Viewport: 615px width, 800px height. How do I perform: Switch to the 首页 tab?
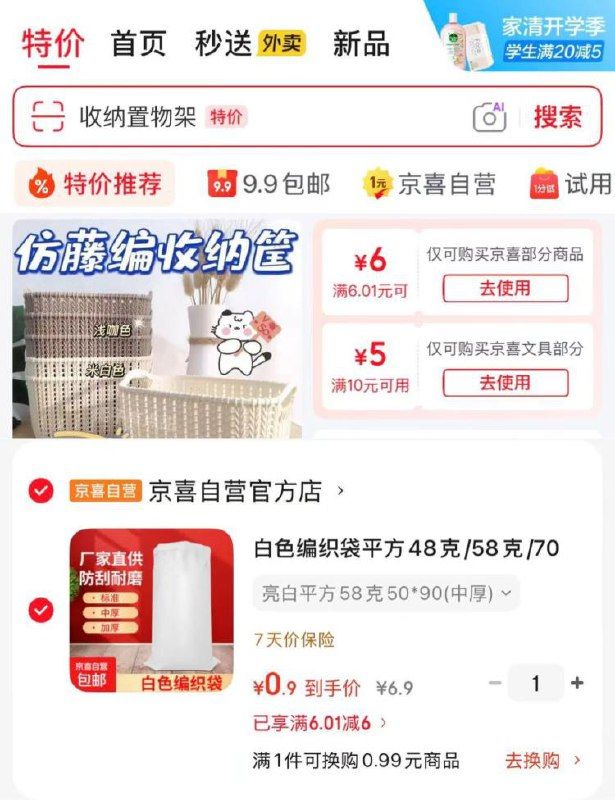[138, 44]
